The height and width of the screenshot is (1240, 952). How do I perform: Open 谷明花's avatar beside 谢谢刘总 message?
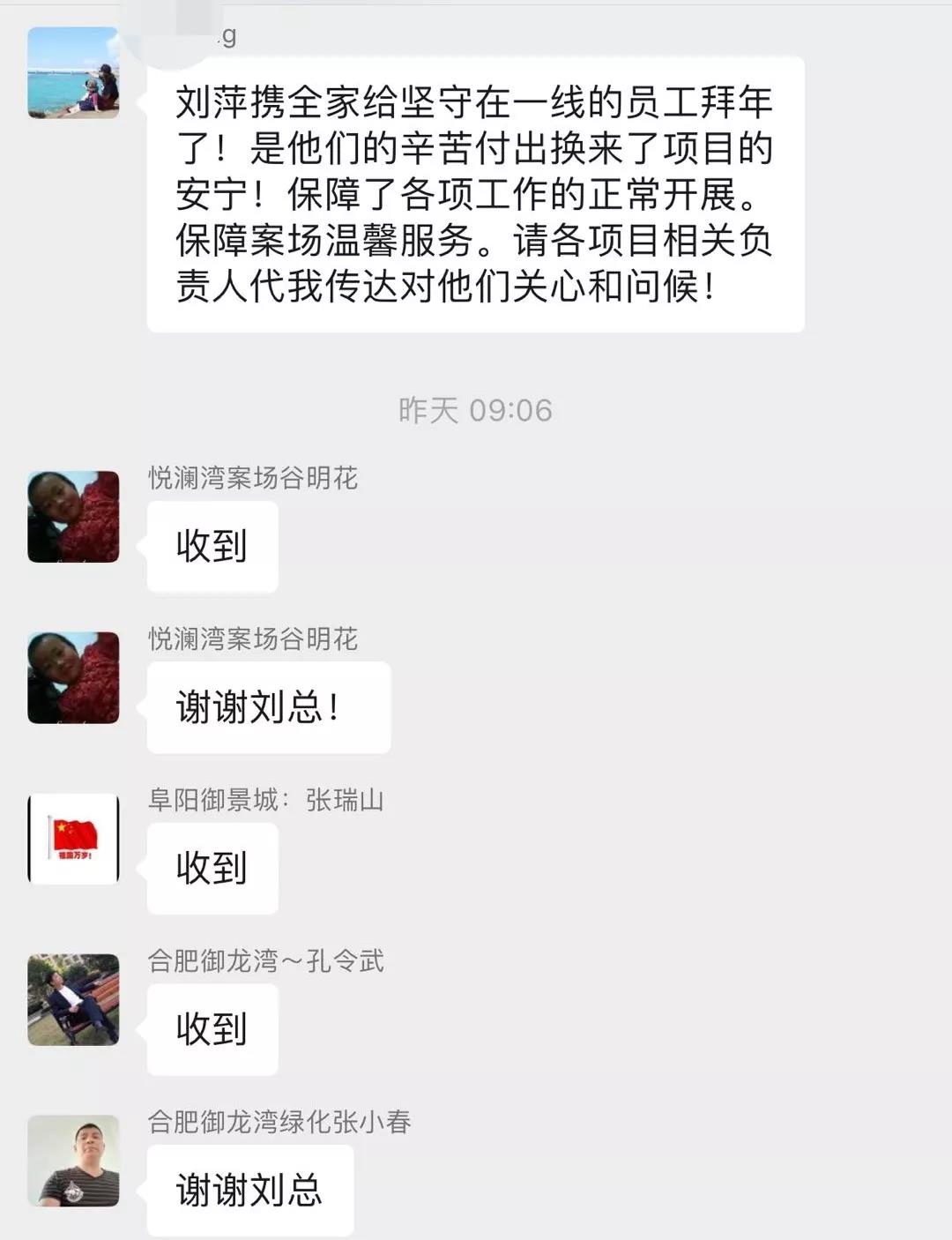(x=75, y=677)
